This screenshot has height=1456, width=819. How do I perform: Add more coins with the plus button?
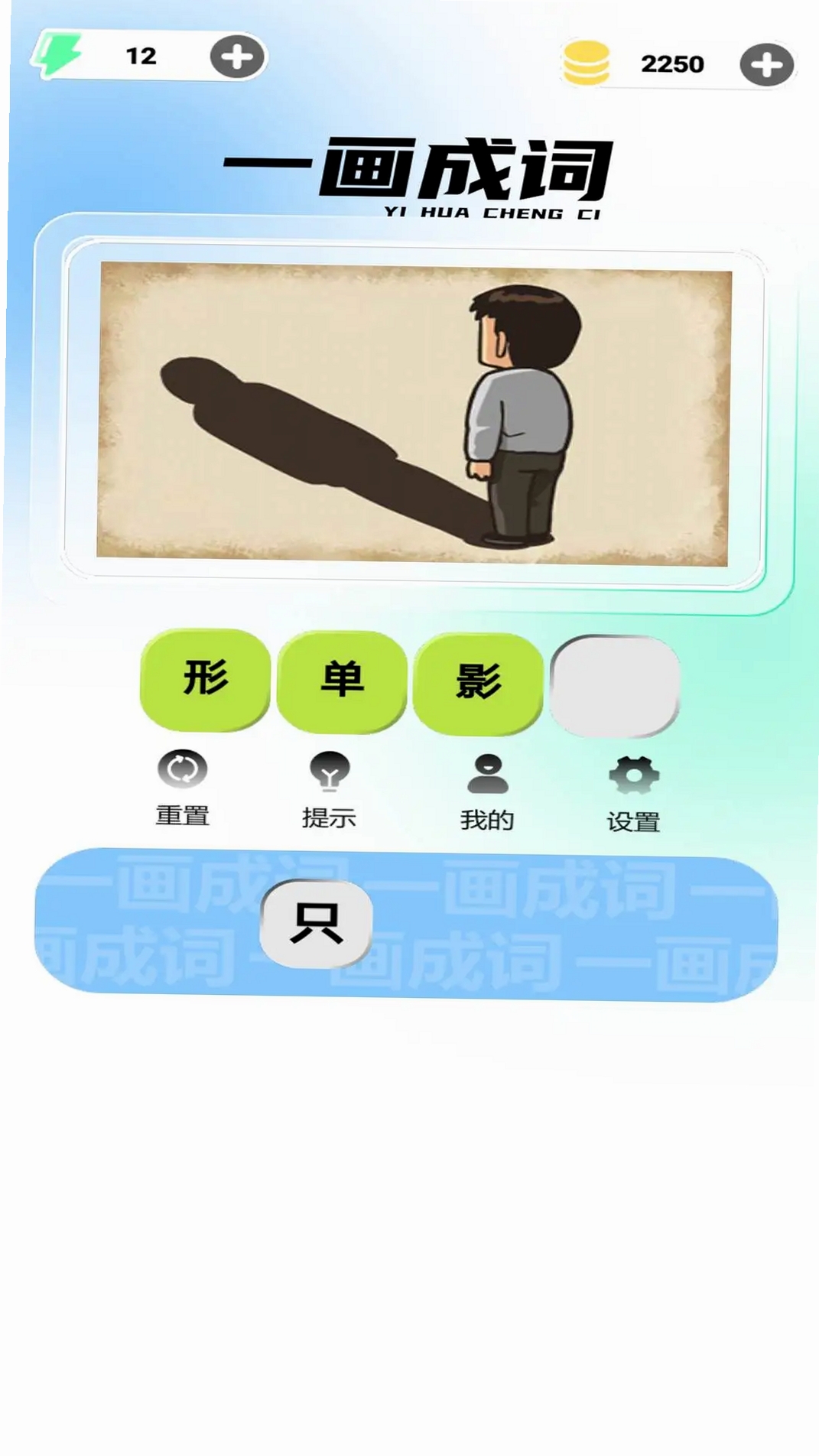[766, 65]
